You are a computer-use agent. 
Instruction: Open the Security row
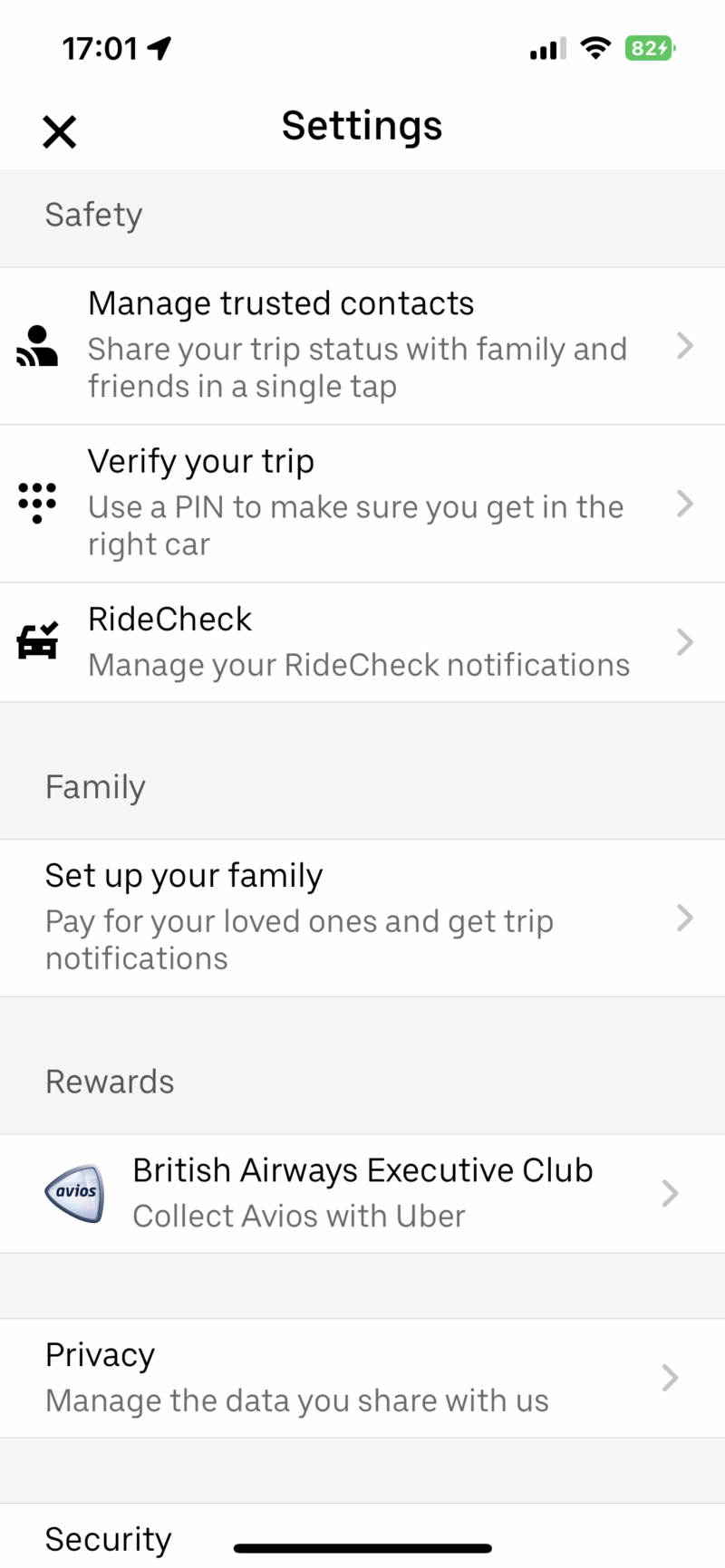362,1536
